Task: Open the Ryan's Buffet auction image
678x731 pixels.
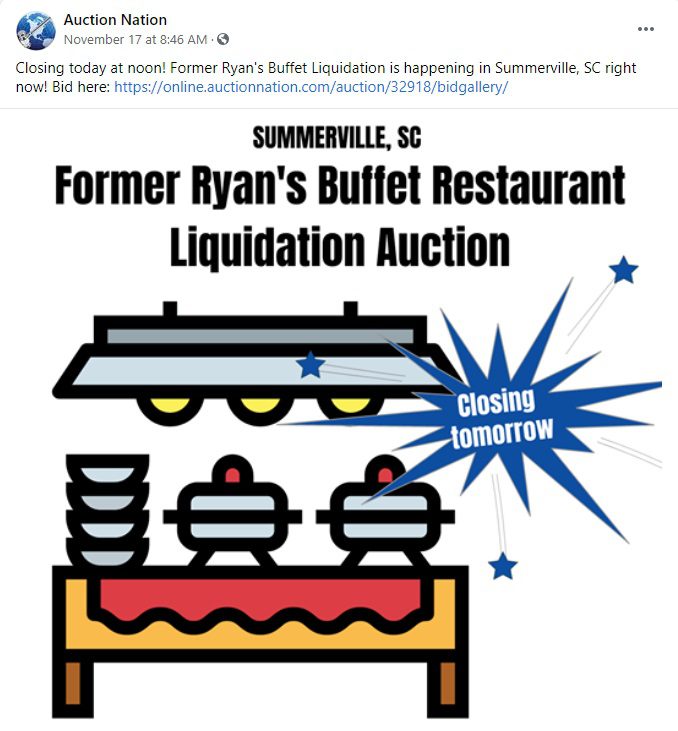Action: pyautogui.click(x=339, y=420)
